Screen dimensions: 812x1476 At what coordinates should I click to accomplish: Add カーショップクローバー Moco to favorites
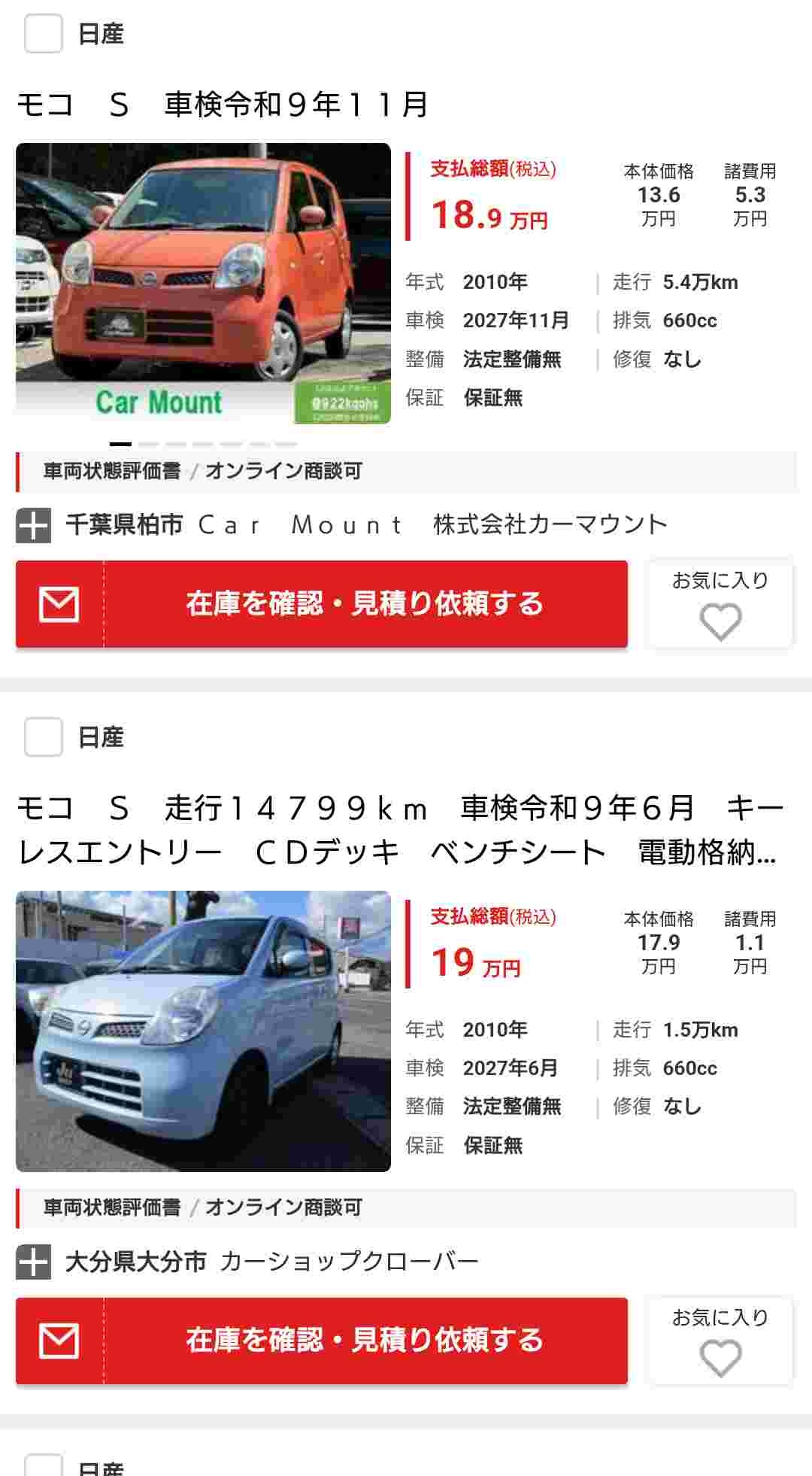pyautogui.click(x=720, y=1341)
